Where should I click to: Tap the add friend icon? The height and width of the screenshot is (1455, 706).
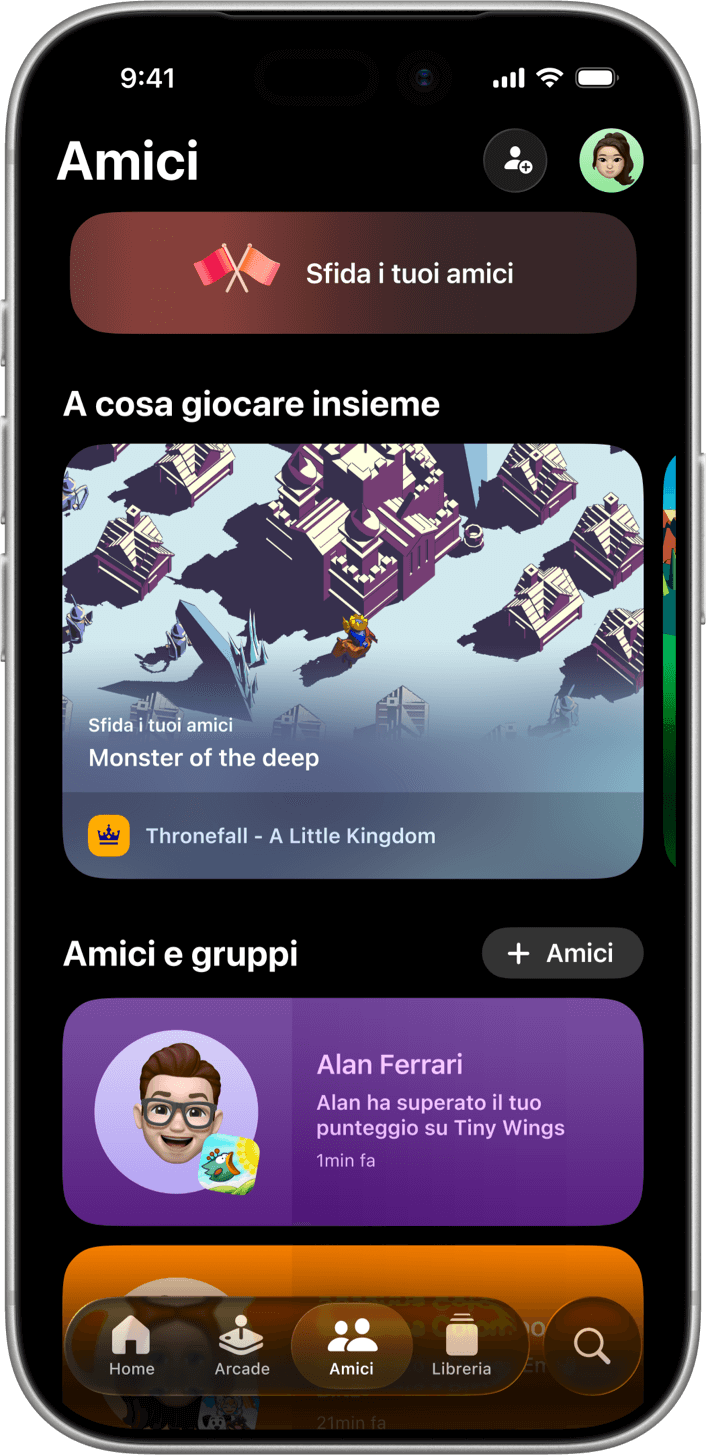tap(516, 160)
